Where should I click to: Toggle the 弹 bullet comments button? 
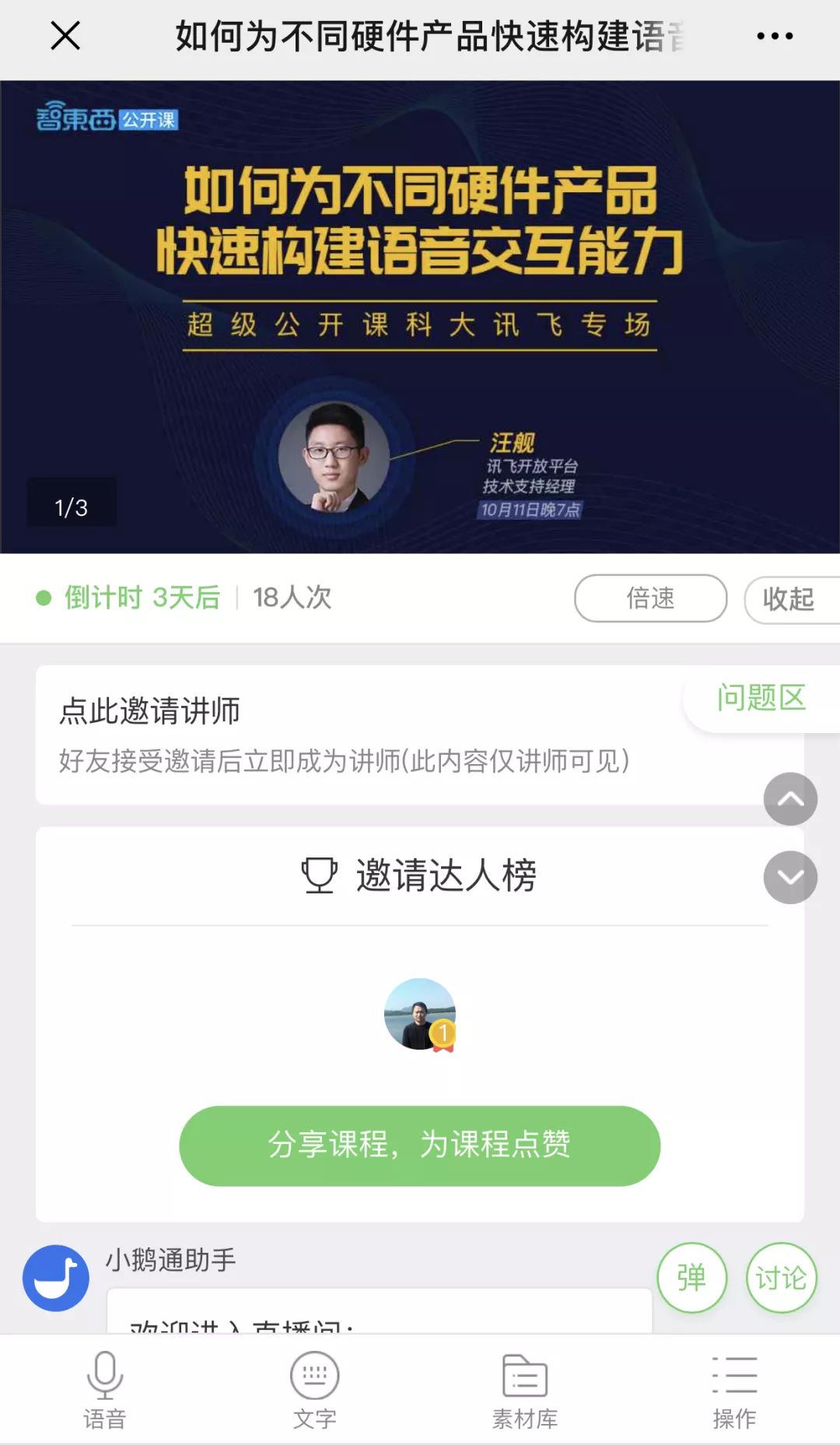coord(691,1278)
